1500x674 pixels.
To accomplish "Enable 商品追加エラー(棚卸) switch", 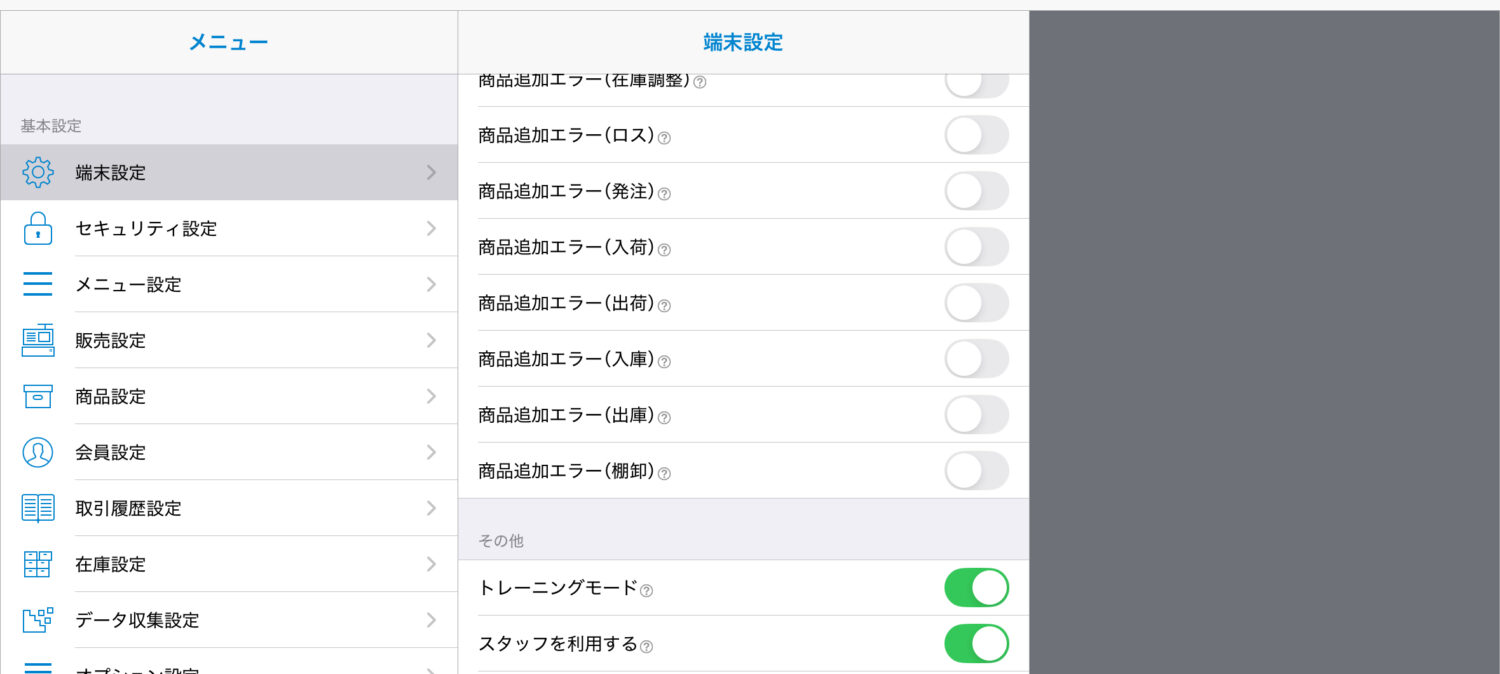I will pyautogui.click(x=976, y=471).
